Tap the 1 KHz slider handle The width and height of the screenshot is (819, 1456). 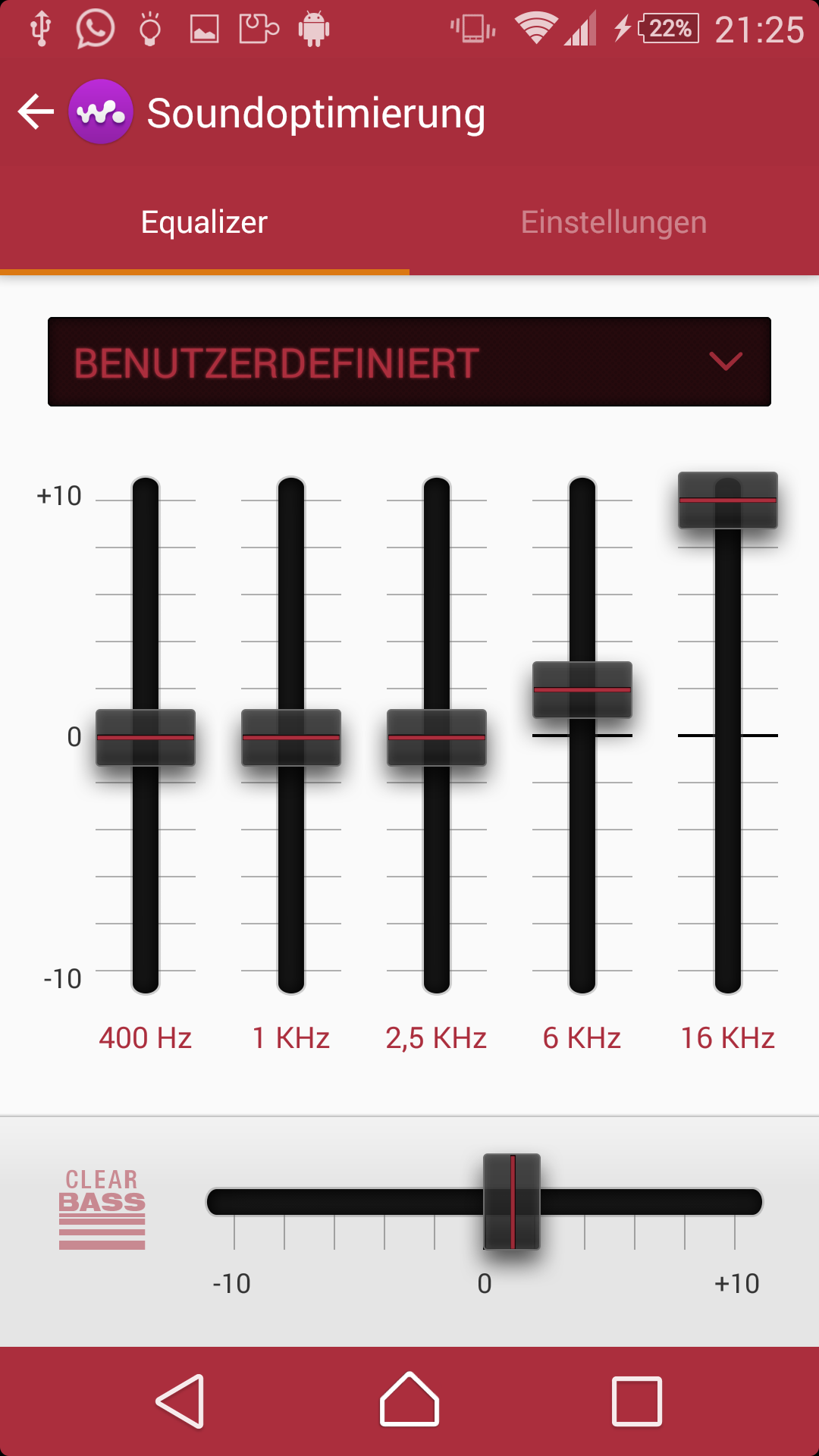[291, 737]
